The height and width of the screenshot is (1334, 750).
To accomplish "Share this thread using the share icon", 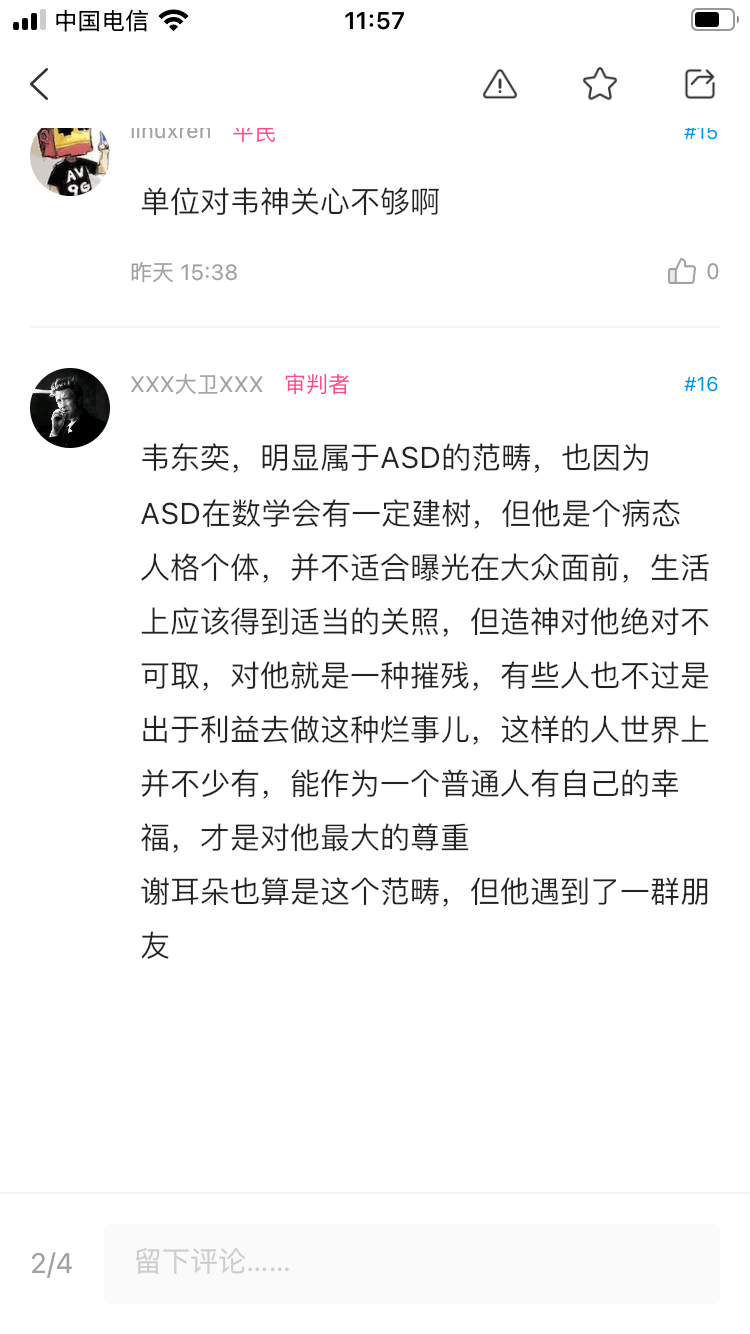I will click(700, 84).
